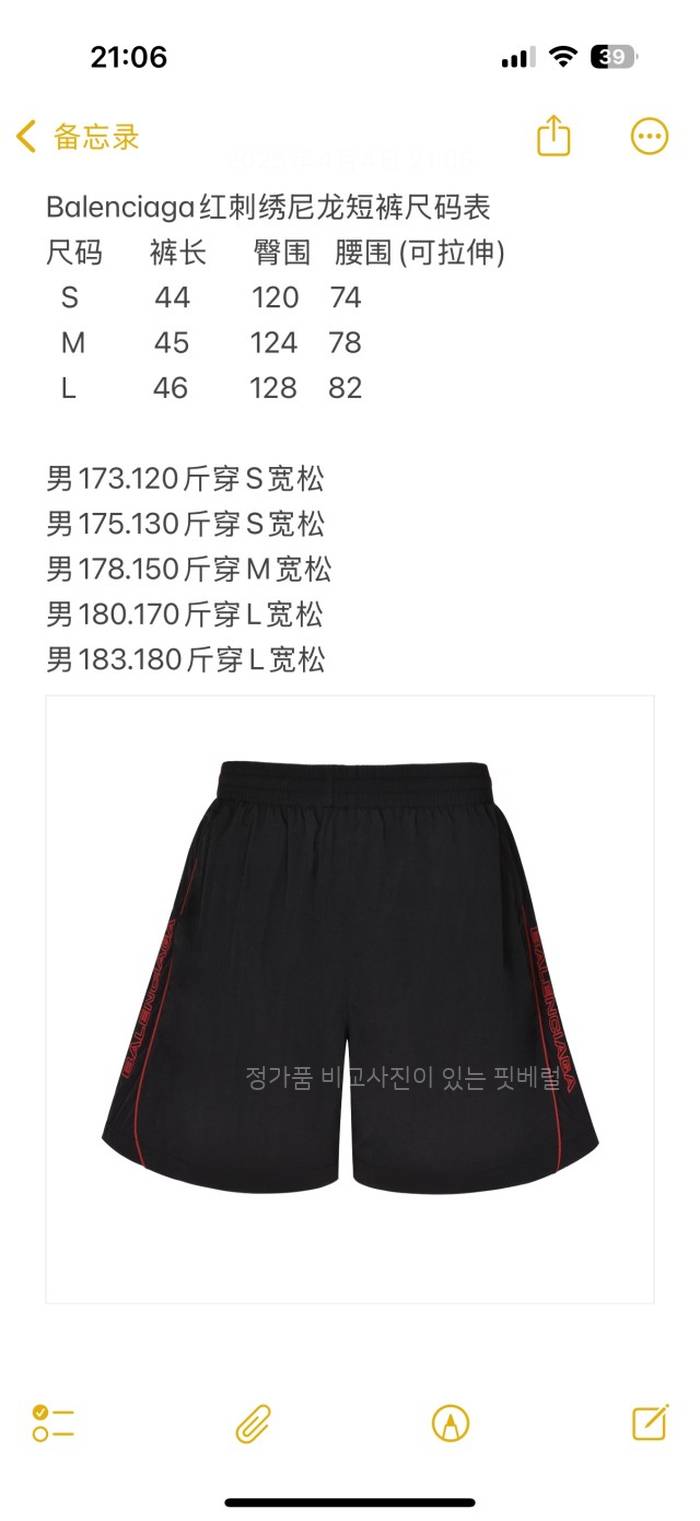Go back to 备忘录 notes list
Viewport: 700px width, 1521px height.
coord(78,137)
